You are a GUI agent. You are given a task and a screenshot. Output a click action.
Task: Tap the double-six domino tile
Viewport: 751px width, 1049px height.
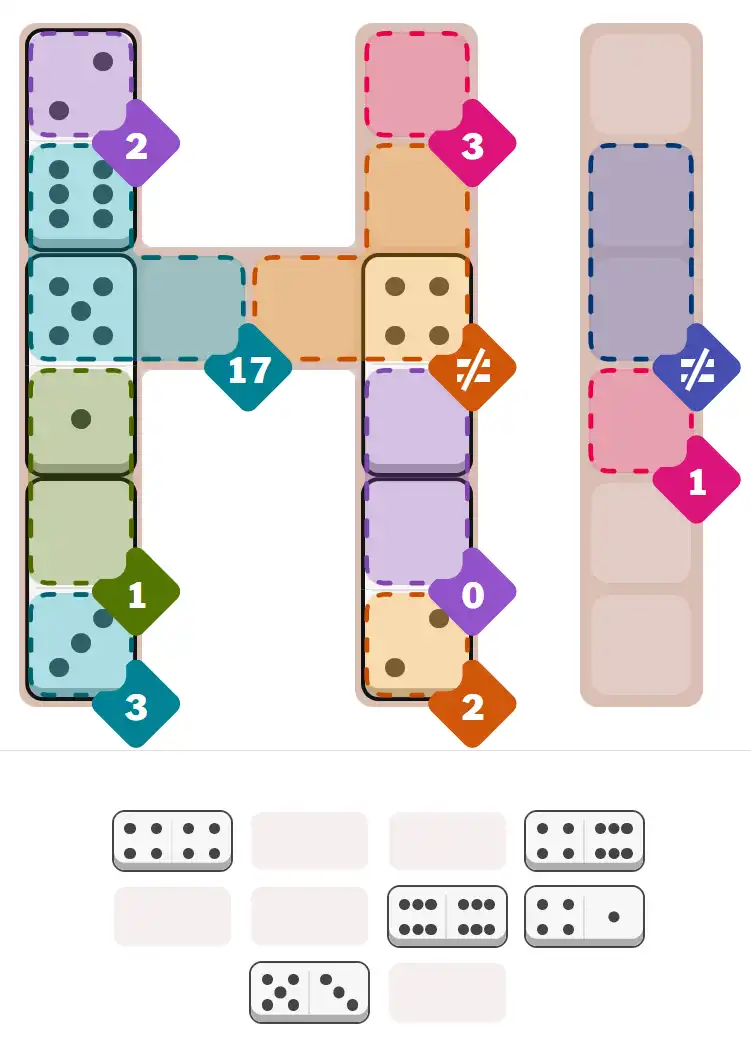[447, 915]
